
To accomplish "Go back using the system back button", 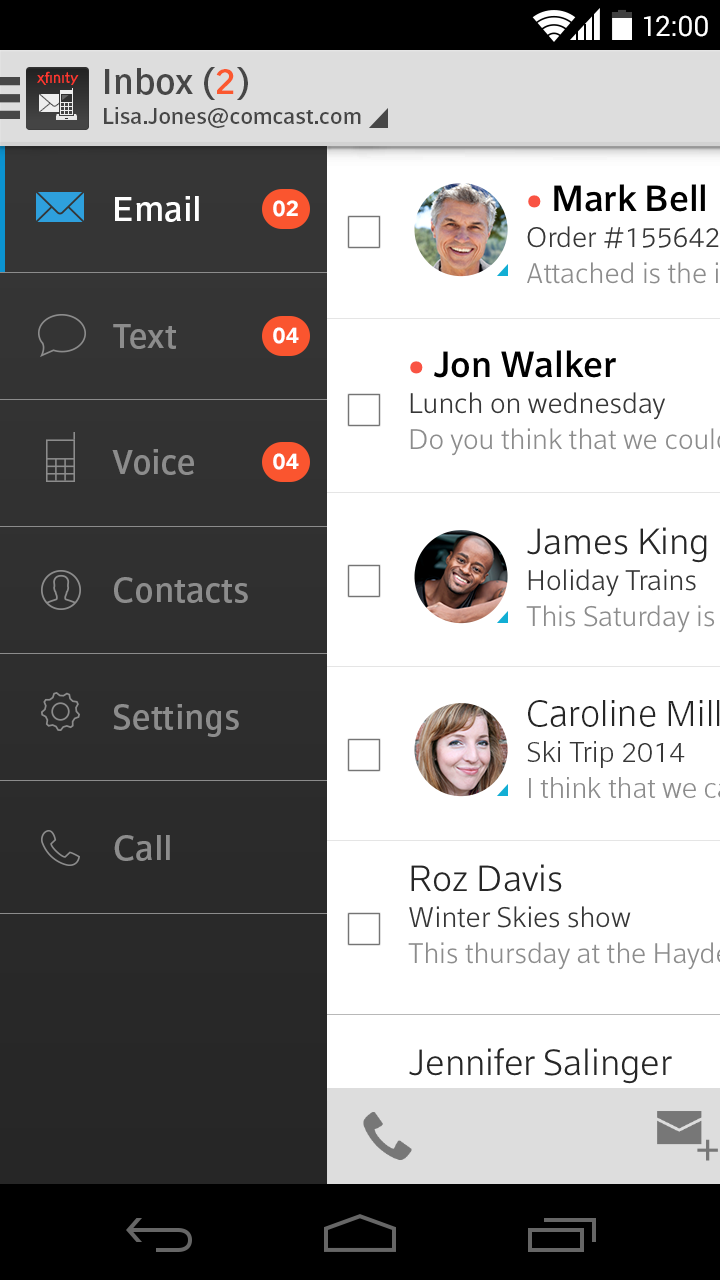I will [x=159, y=1235].
